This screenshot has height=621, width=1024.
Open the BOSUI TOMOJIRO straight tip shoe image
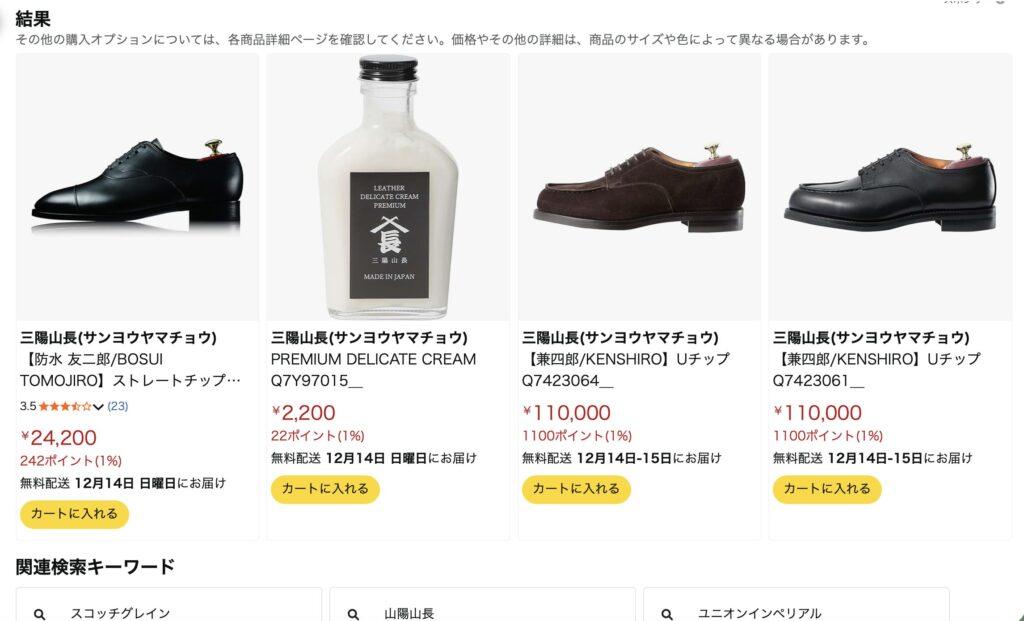tap(137, 187)
